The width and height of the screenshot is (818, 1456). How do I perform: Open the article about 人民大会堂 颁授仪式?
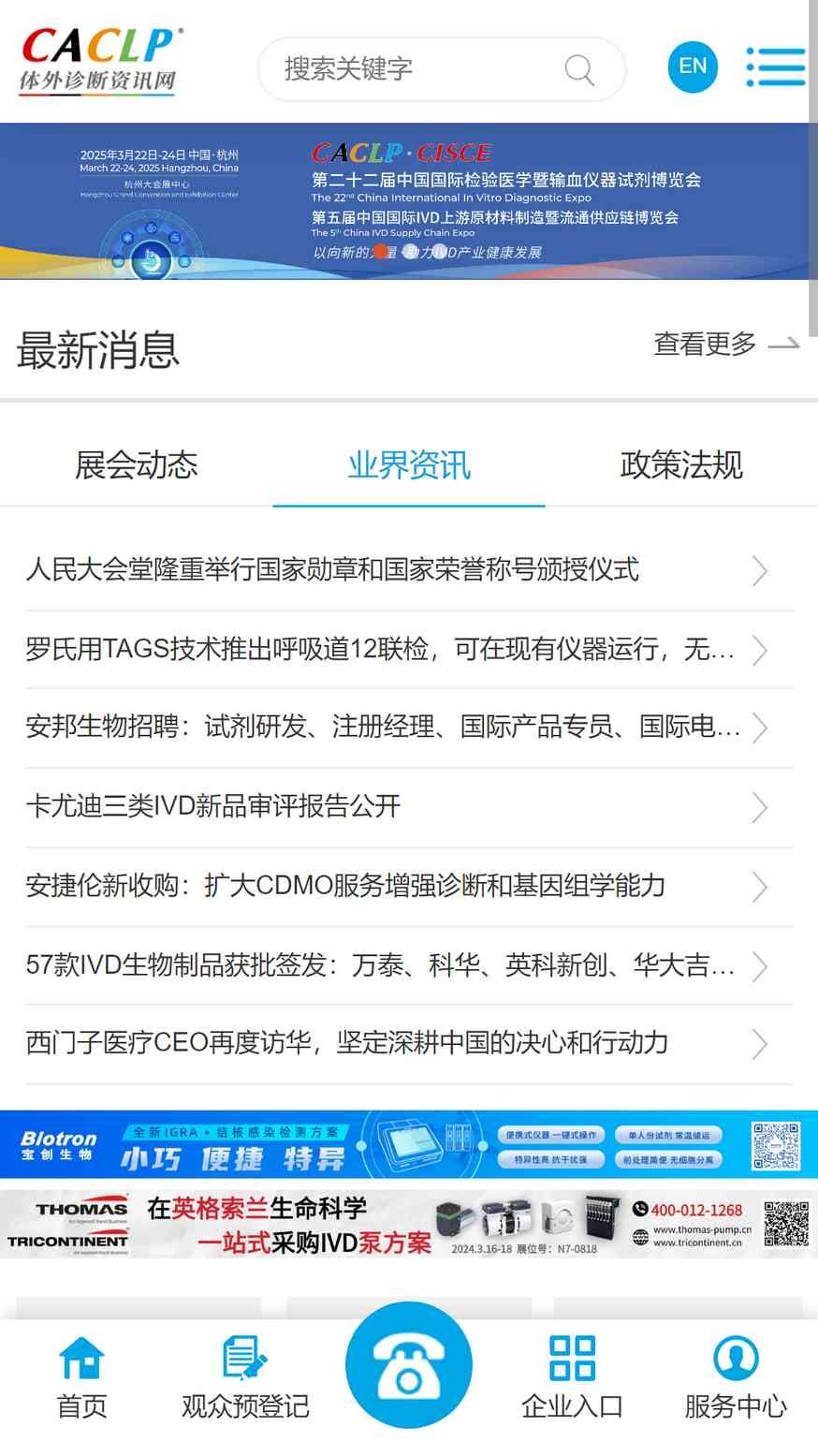pos(409,570)
